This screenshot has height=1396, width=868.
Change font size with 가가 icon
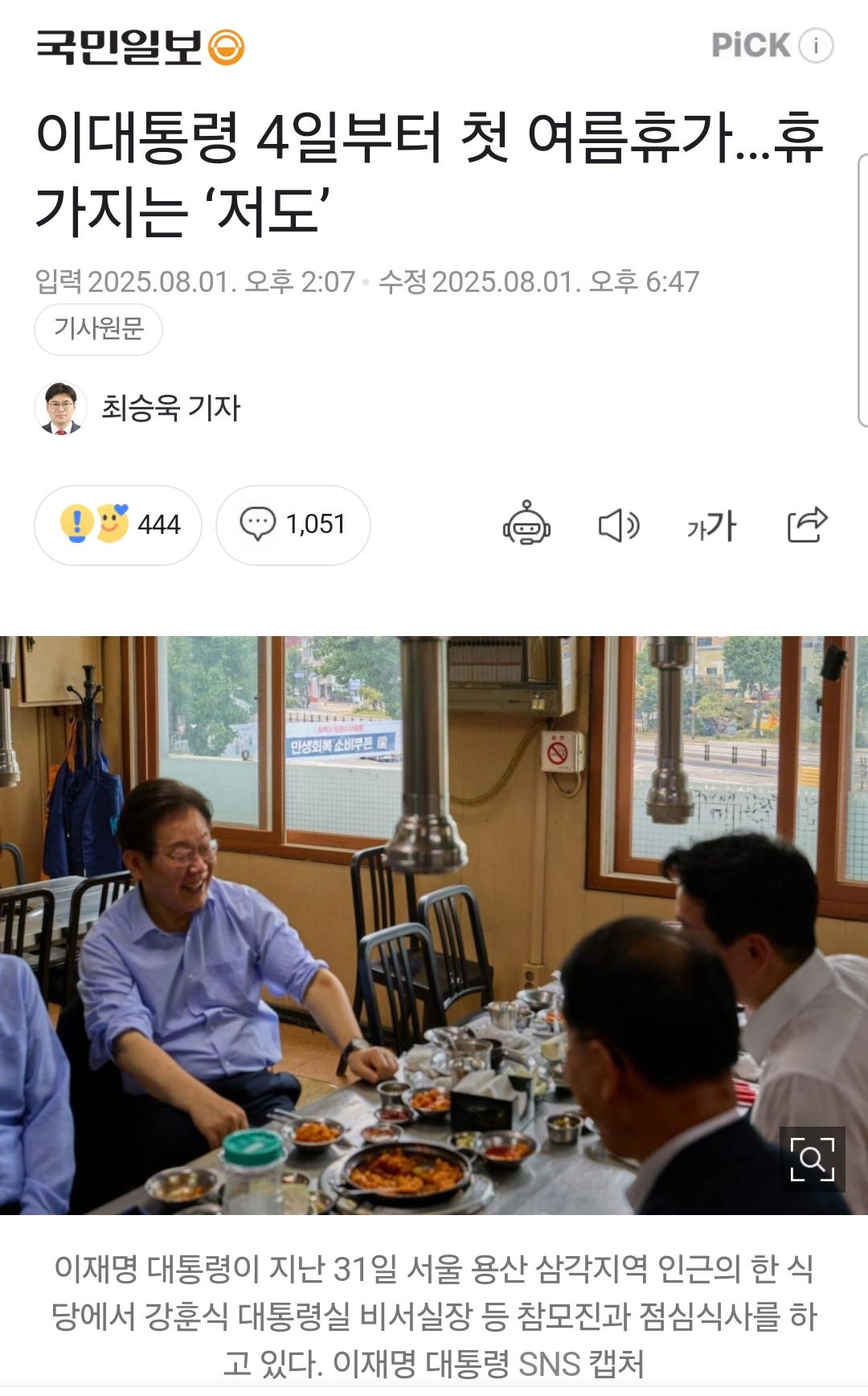[711, 526]
